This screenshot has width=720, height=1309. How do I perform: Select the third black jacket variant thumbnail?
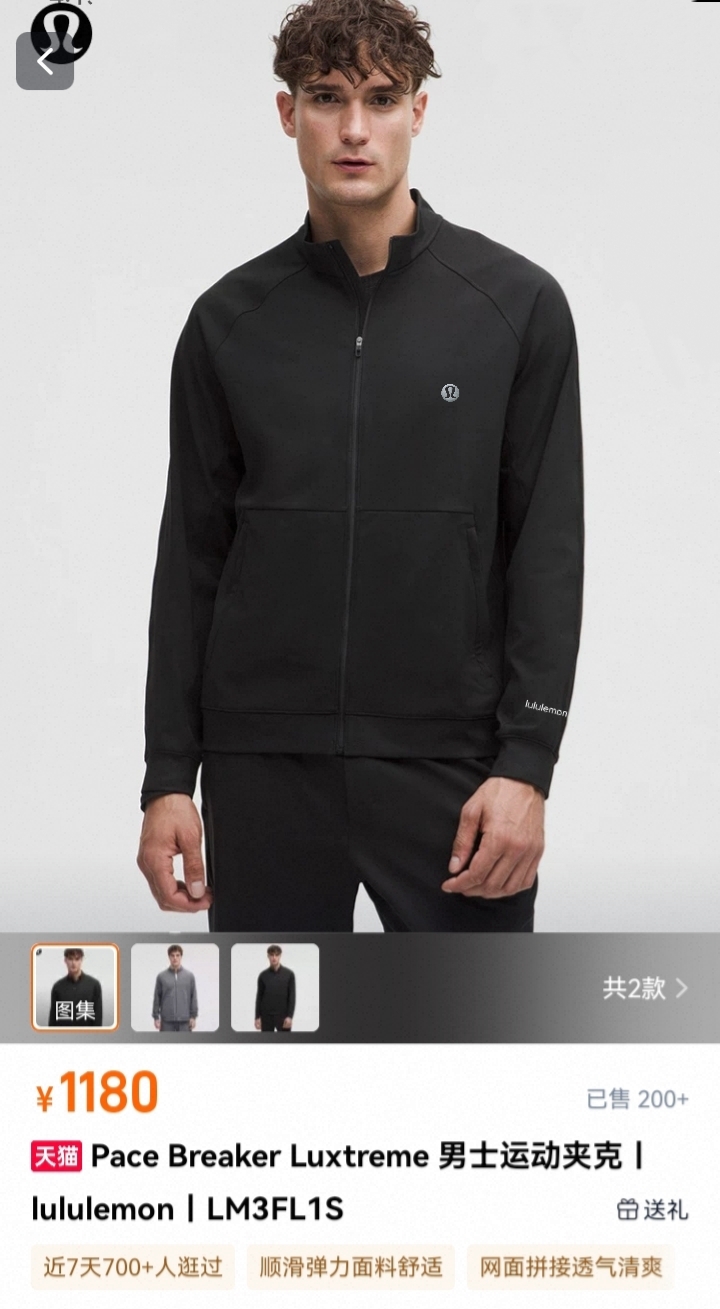[x=275, y=987]
